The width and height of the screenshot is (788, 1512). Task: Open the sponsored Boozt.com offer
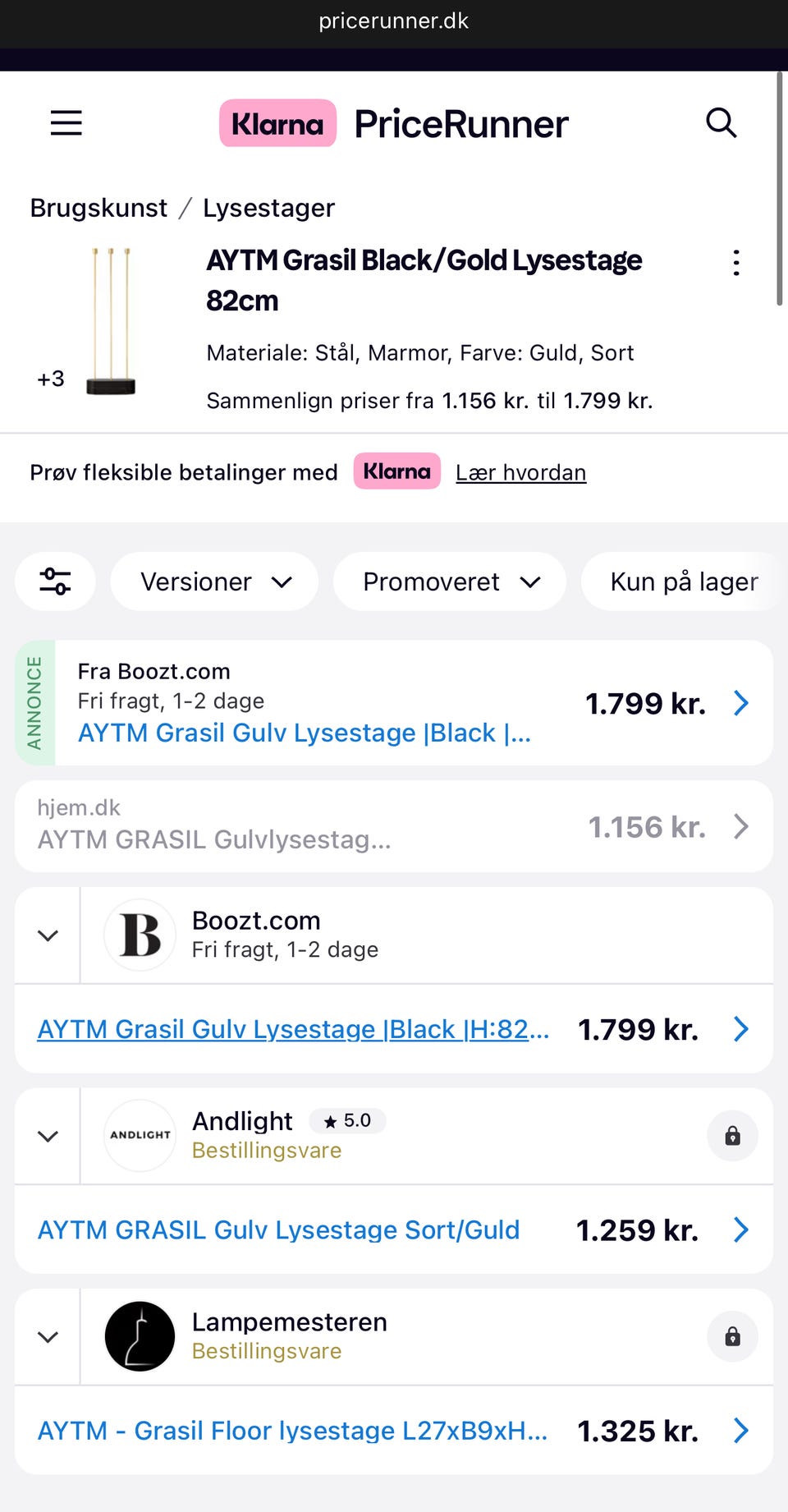(x=394, y=703)
